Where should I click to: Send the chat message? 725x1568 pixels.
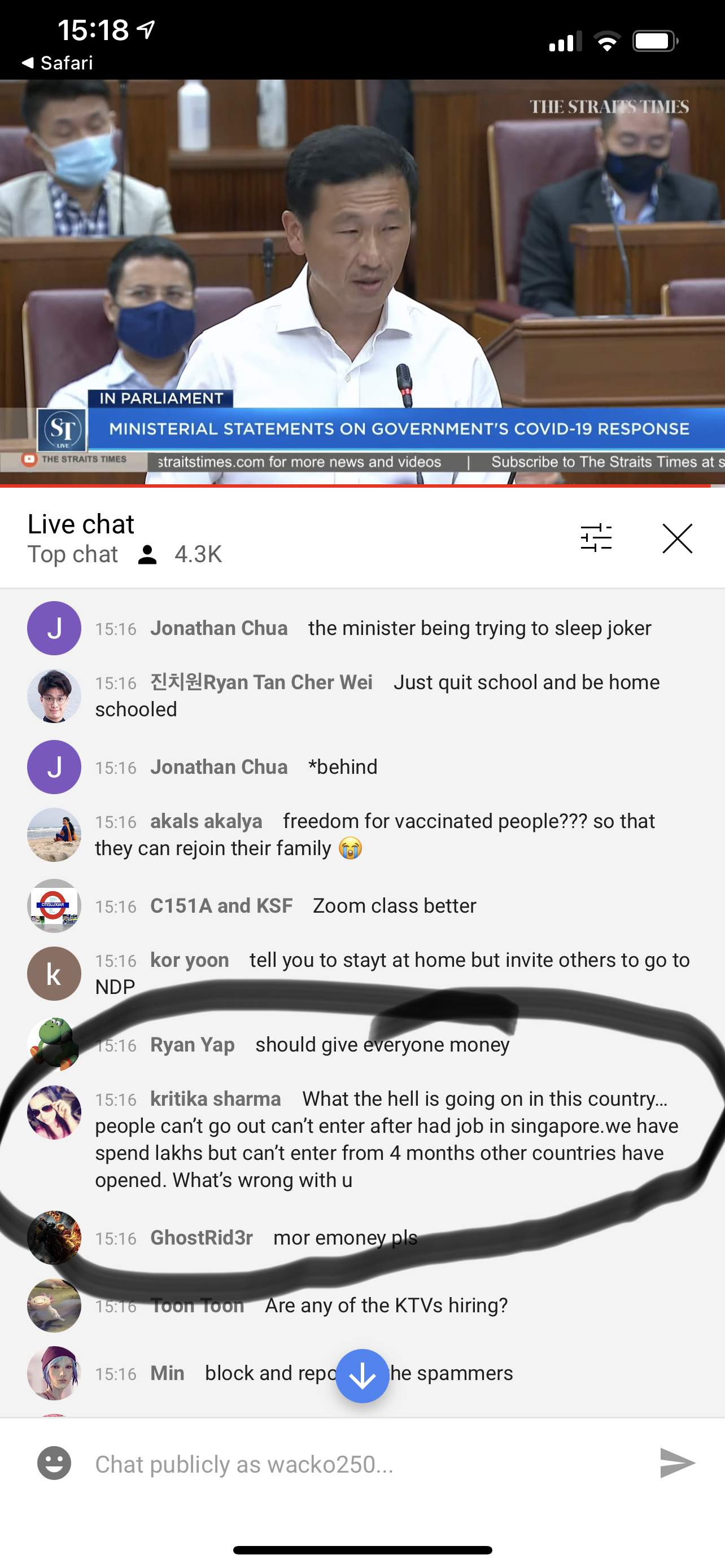[x=677, y=1462]
